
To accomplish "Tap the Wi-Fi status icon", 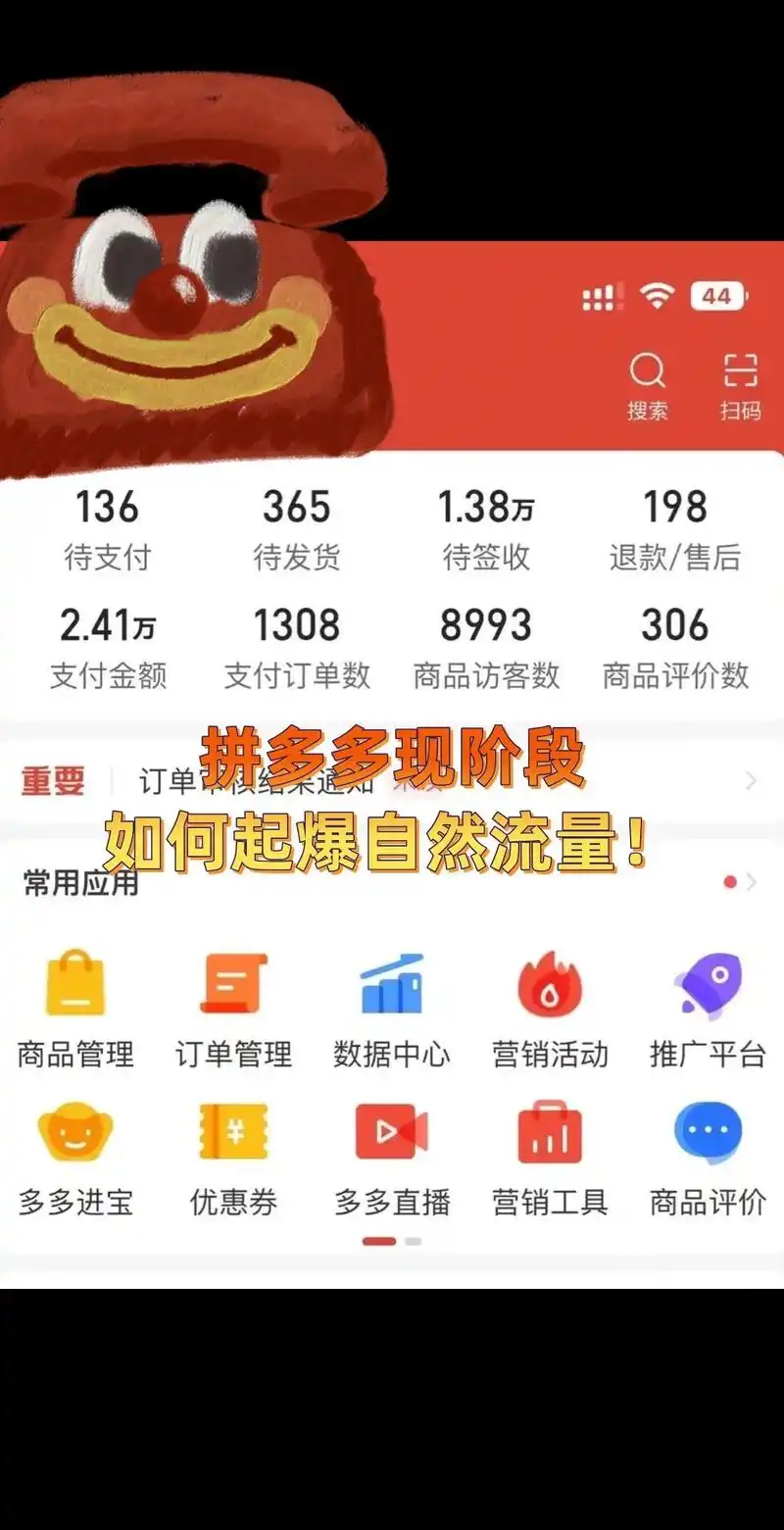I will [659, 293].
